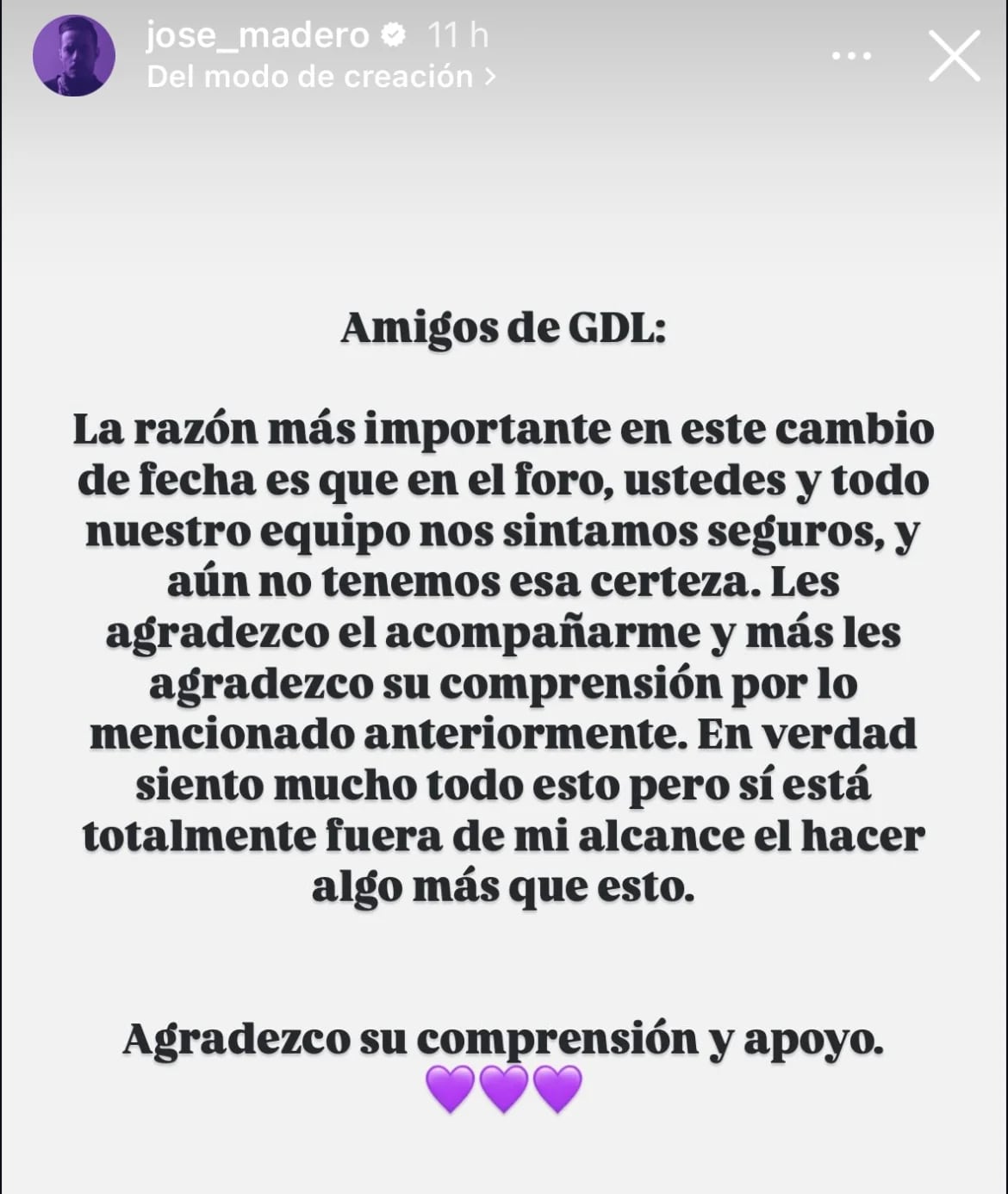Image resolution: width=1008 pixels, height=1194 pixels.
Task: Close the story viewer
Action: (x=954, y=56)
